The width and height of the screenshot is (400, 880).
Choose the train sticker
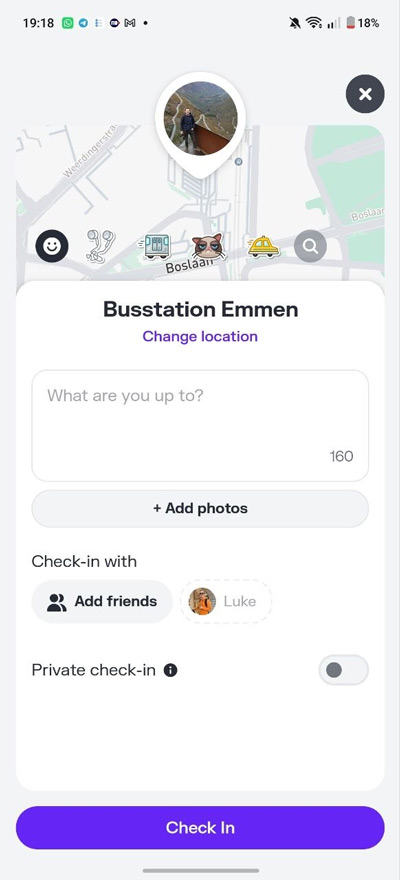(x=155, y=246)
